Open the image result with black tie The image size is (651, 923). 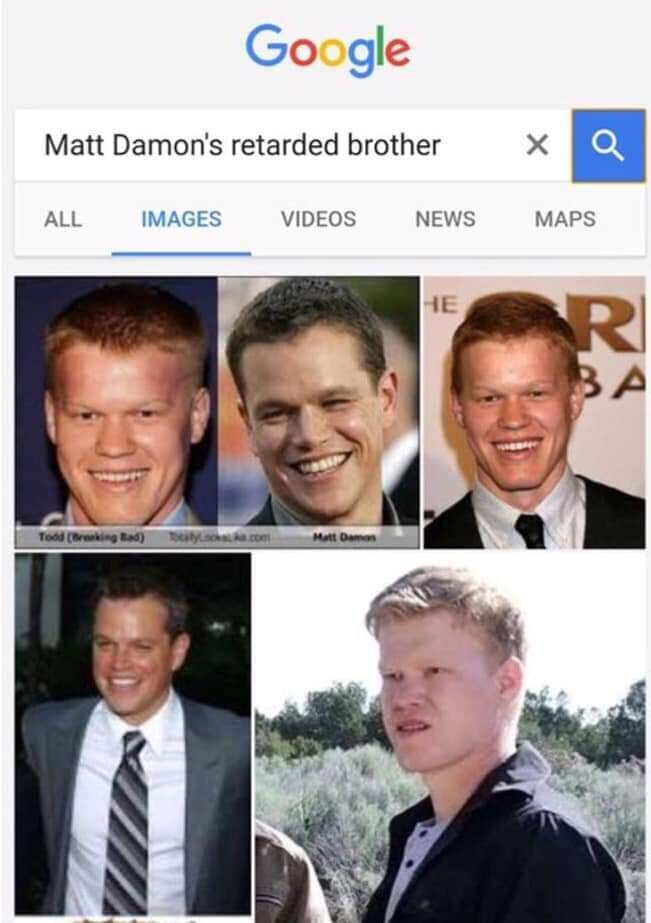tap(534, 412)
